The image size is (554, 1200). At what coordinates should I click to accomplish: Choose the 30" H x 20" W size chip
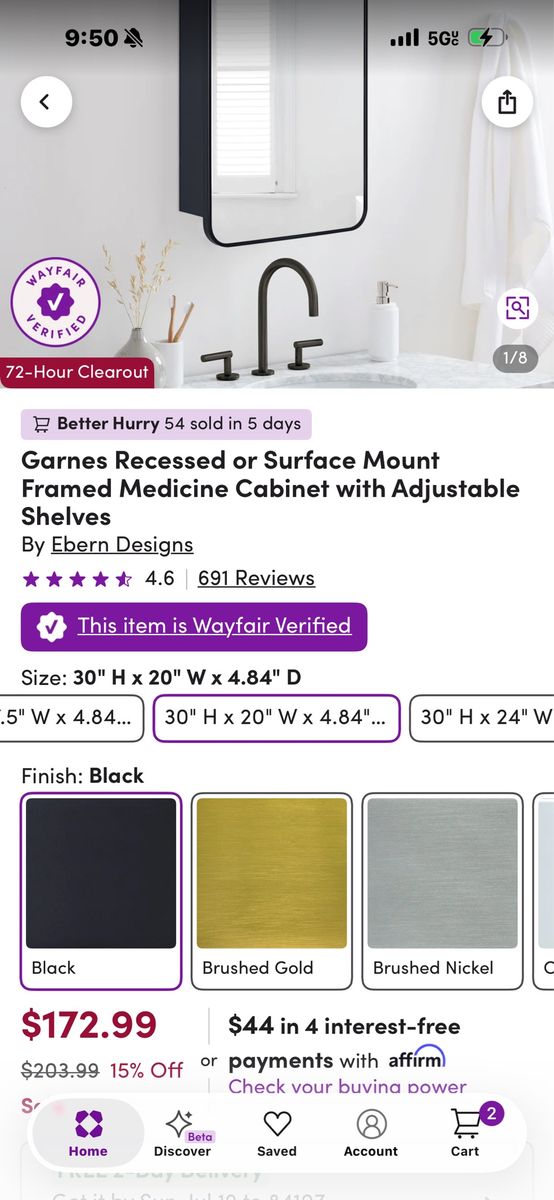[x=276, y=717]
